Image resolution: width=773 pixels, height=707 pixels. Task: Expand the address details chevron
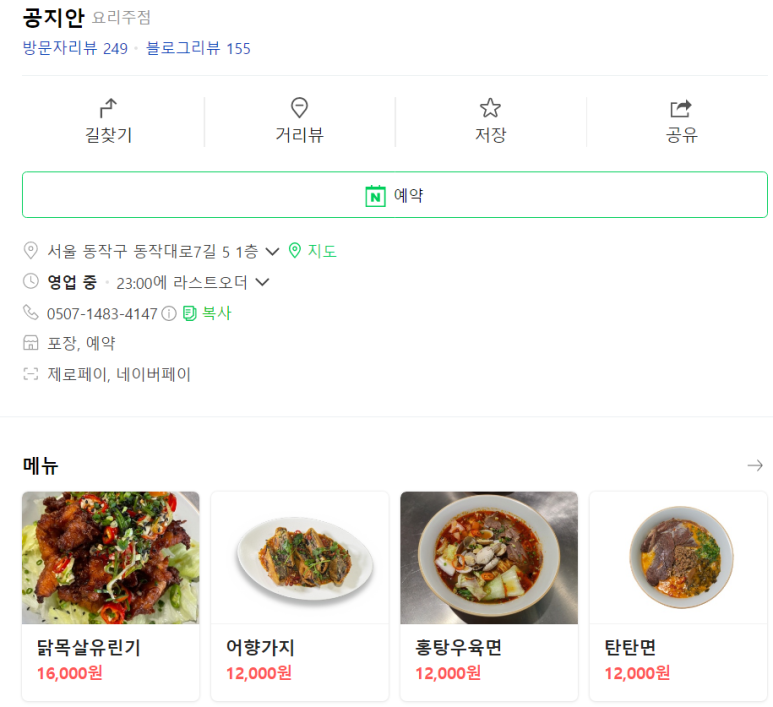click(x=272, y=252)
